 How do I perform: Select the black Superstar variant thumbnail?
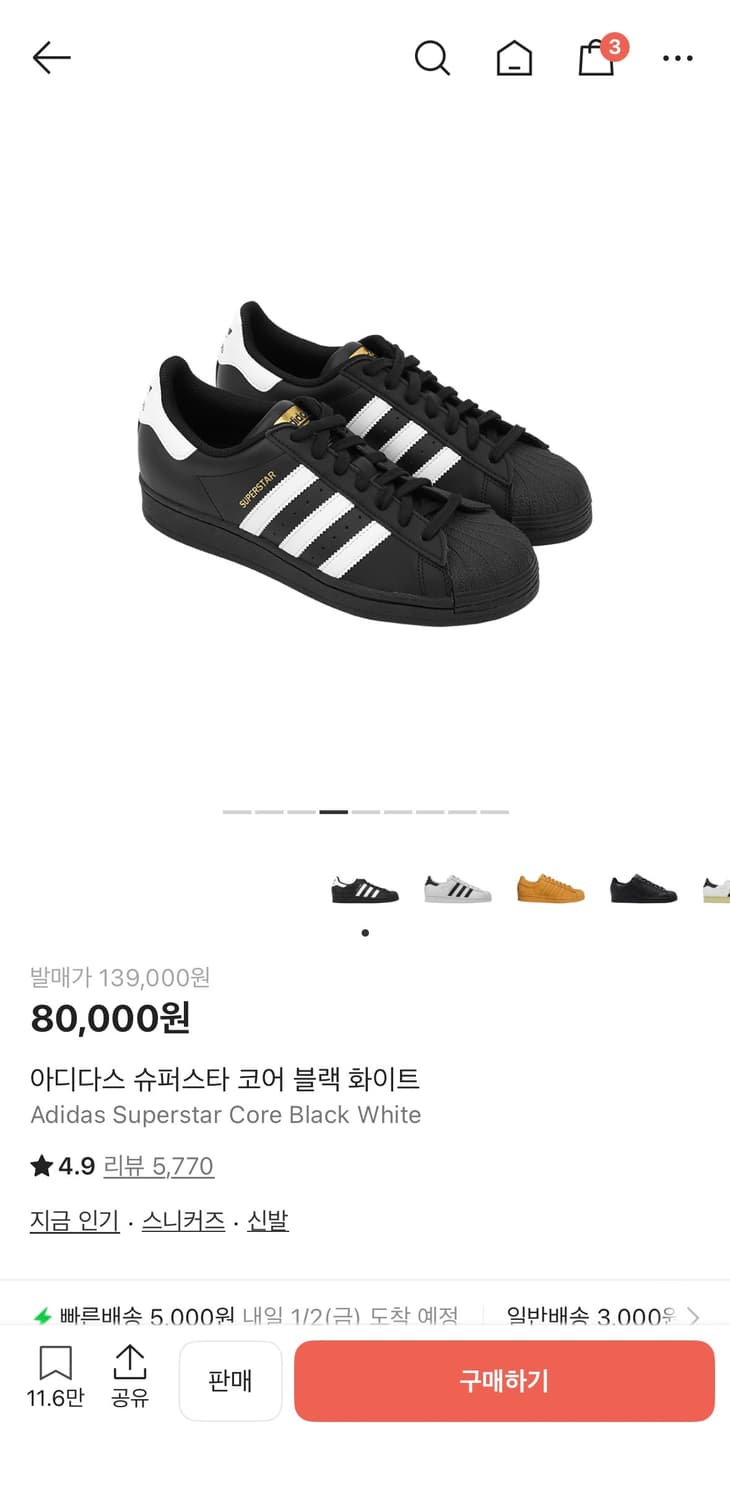364,886
